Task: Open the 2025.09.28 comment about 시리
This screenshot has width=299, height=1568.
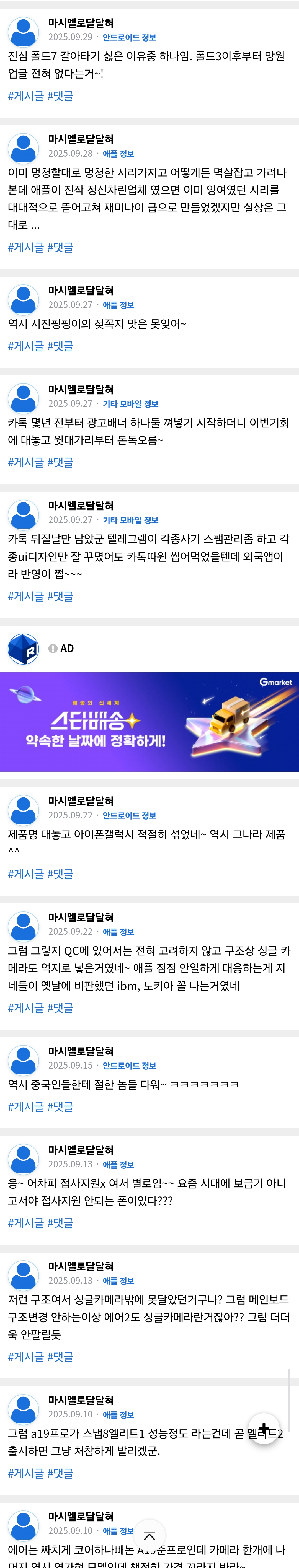Action: [146, 198]
